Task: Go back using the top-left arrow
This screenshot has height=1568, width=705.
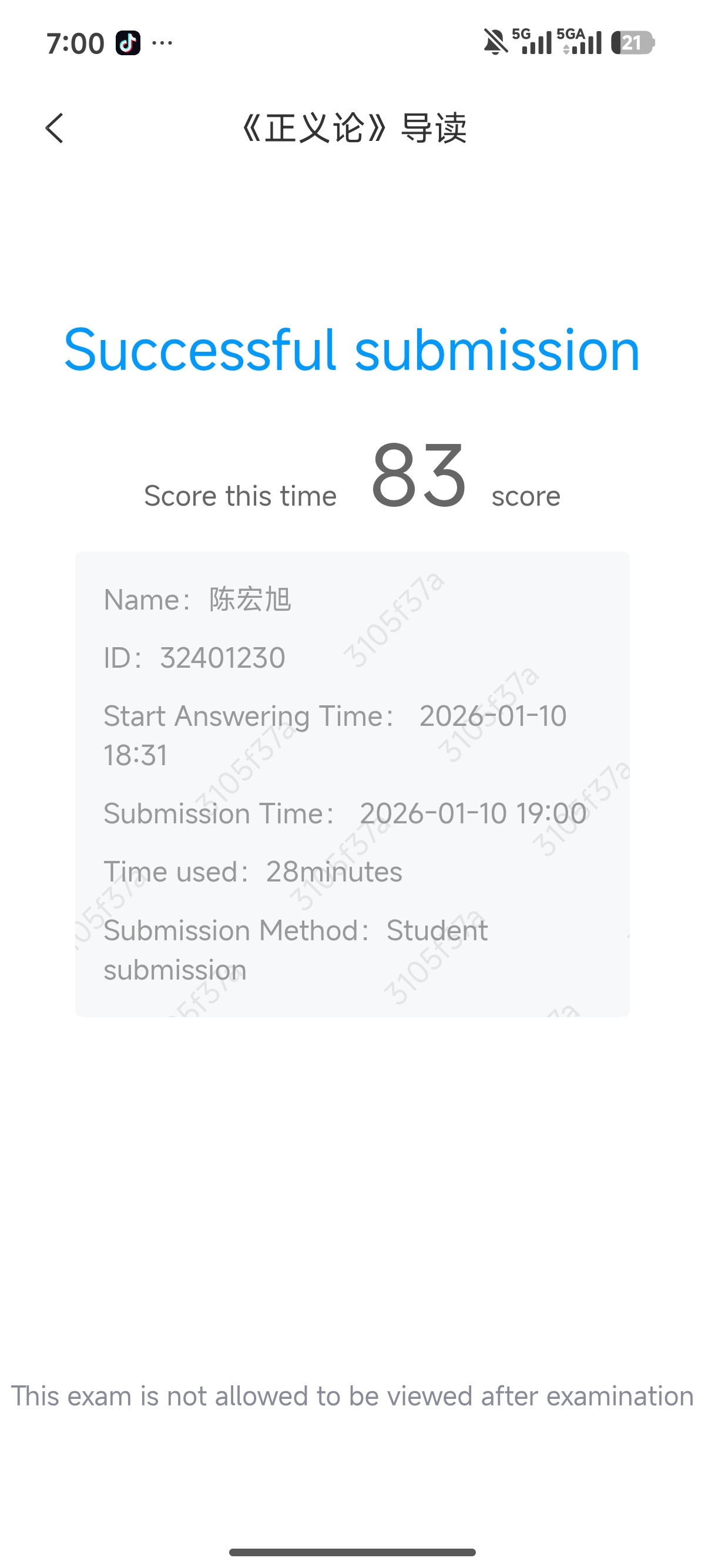Action: pyautogui.click(x=54, y=128)
